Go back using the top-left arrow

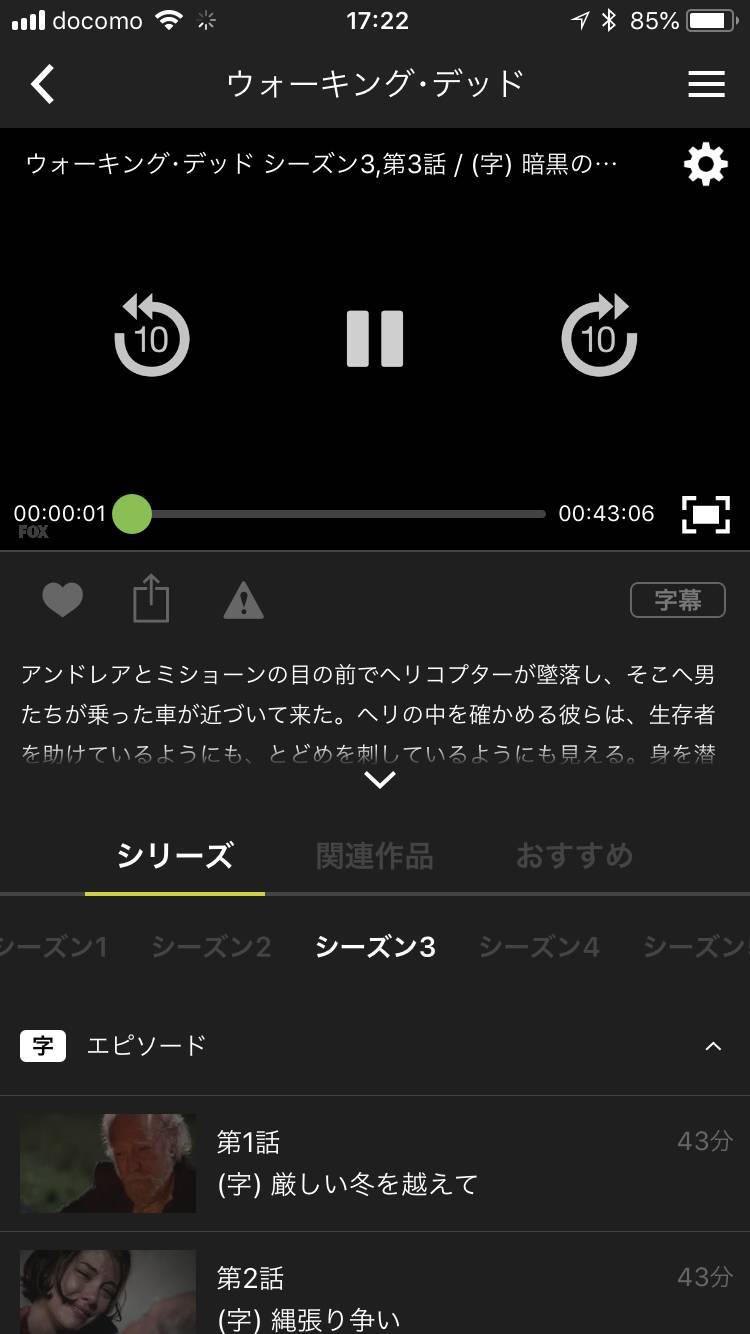pyautogui.click(x=43, y=84)
